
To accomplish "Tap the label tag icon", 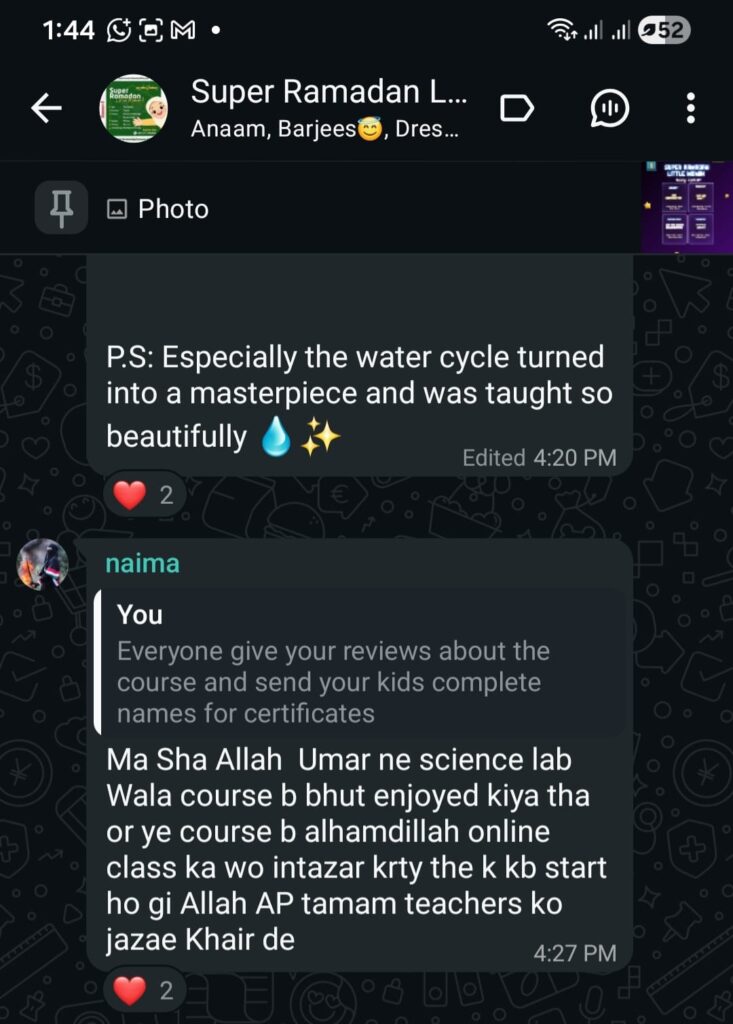I will 516,108.
